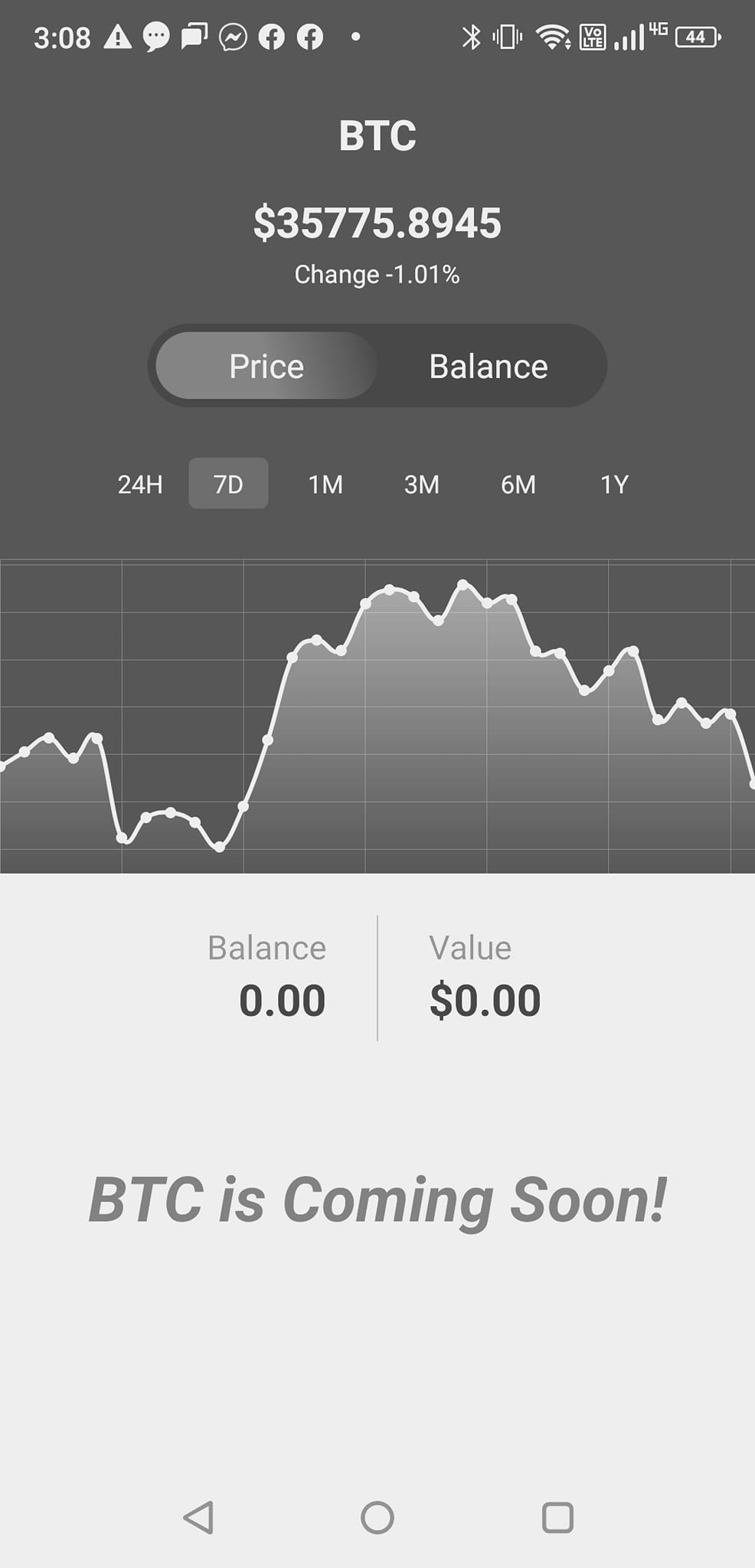Display the 1Y price history
Screen dimensions: 755x1568
pos(614,485)
